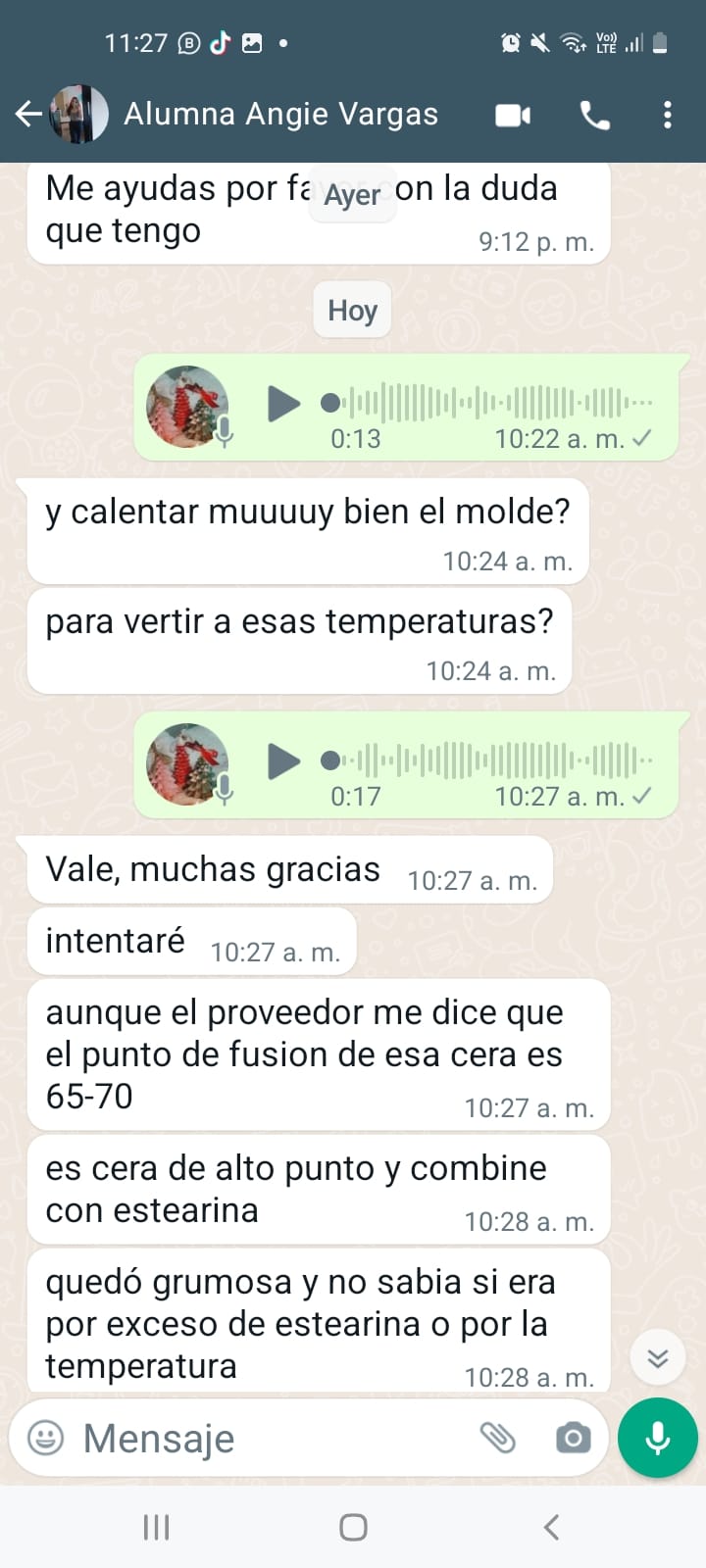Start a voice call with Angie

point(594,116)
